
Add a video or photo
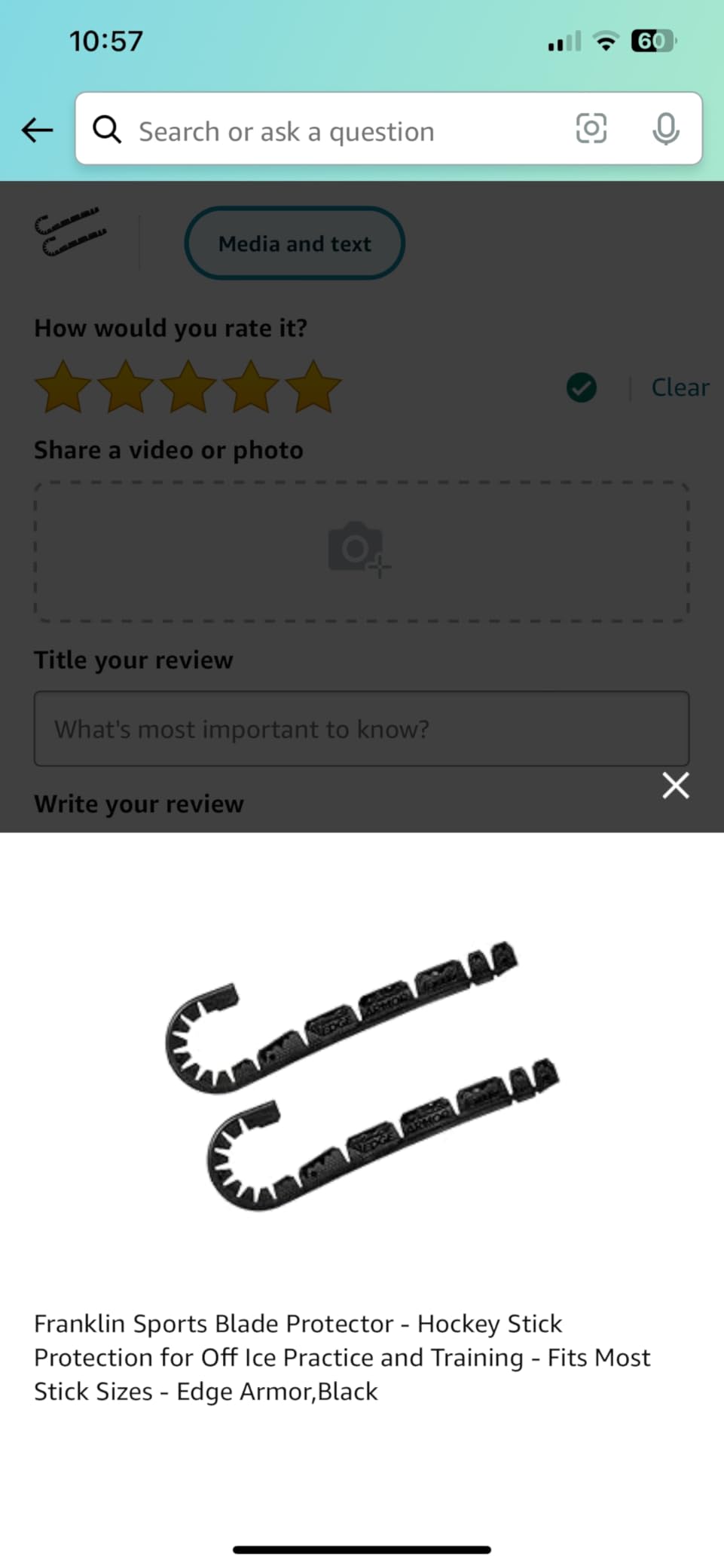(361, 551)
